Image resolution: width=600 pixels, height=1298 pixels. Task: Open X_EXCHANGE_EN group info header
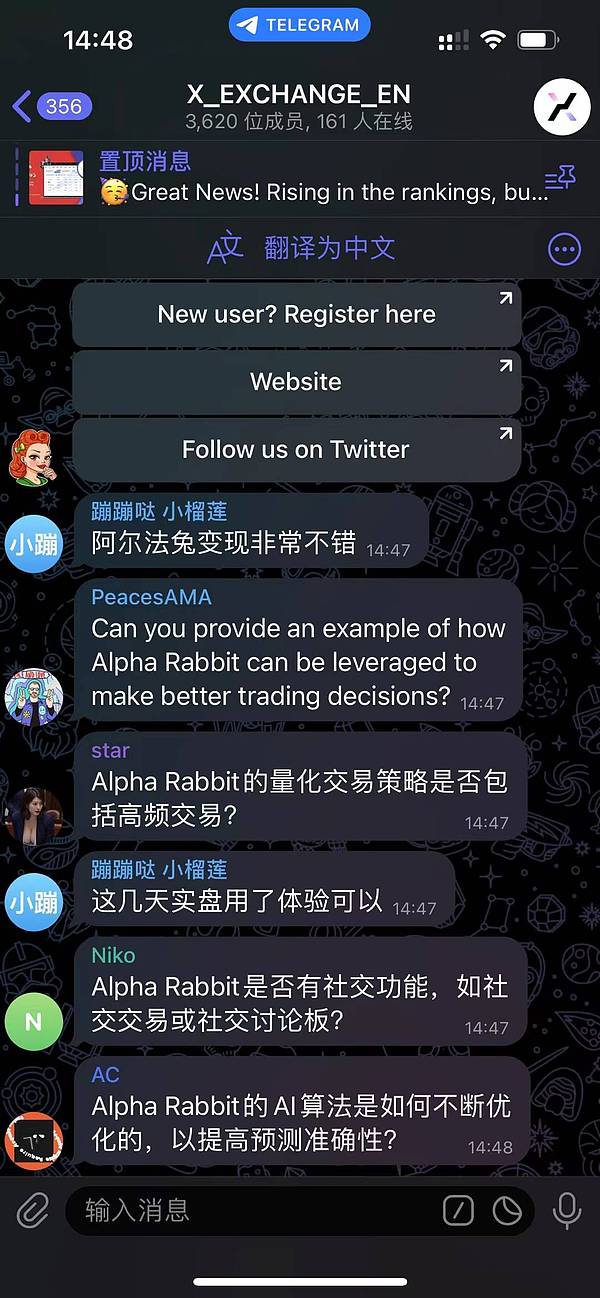coord(298,106)
